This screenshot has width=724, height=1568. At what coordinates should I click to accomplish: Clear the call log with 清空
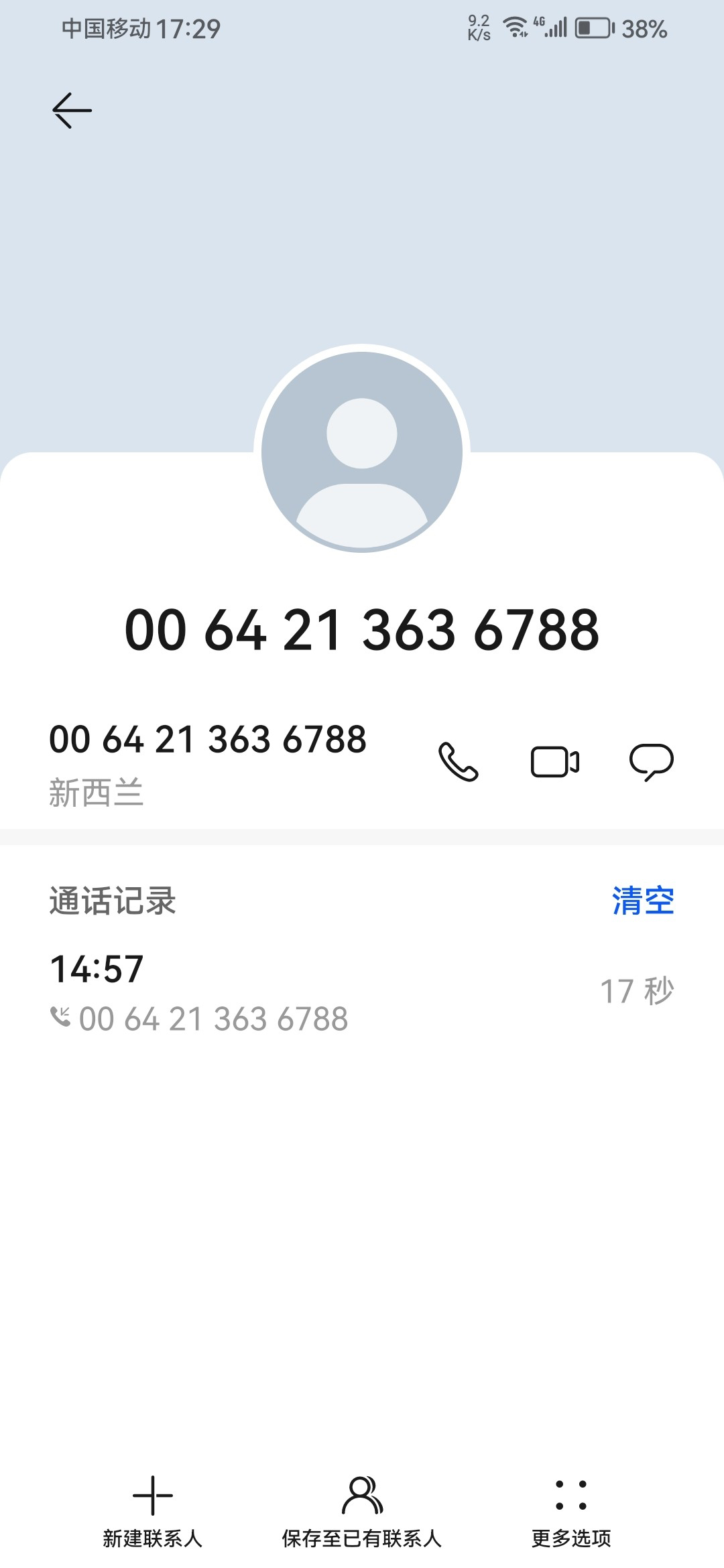point(643,901)
